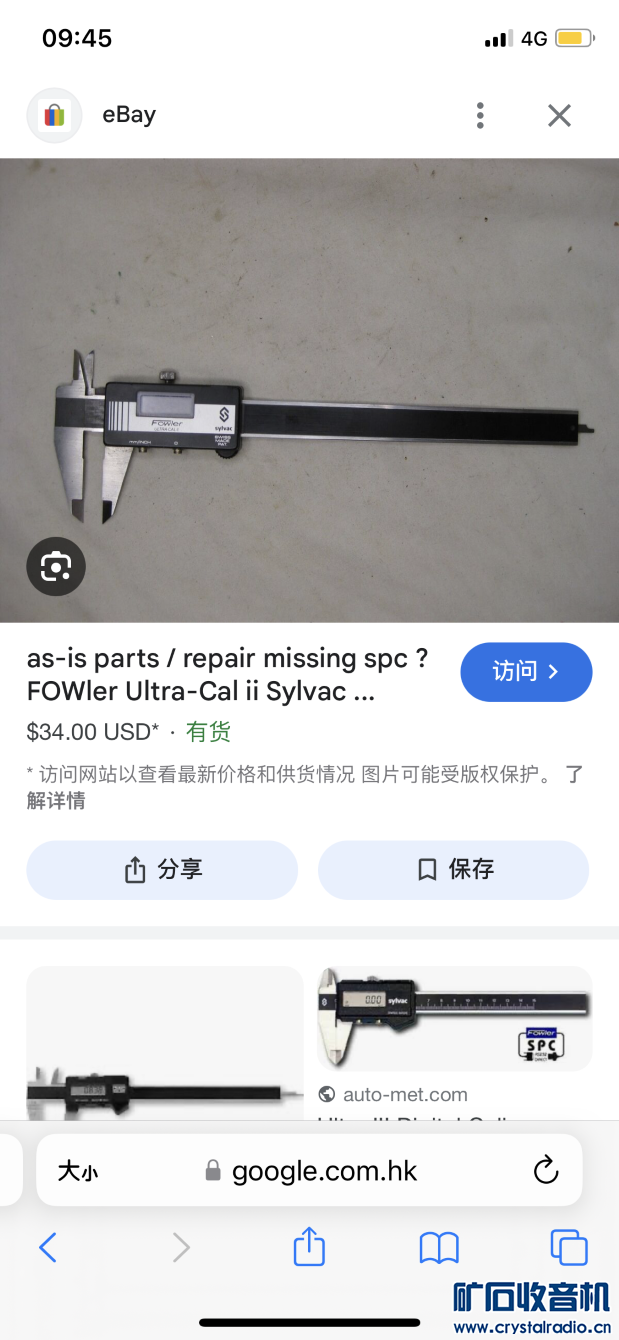Save the image with 保存
Viewport: 619px width, 1340px height.
tap(453, 870)
